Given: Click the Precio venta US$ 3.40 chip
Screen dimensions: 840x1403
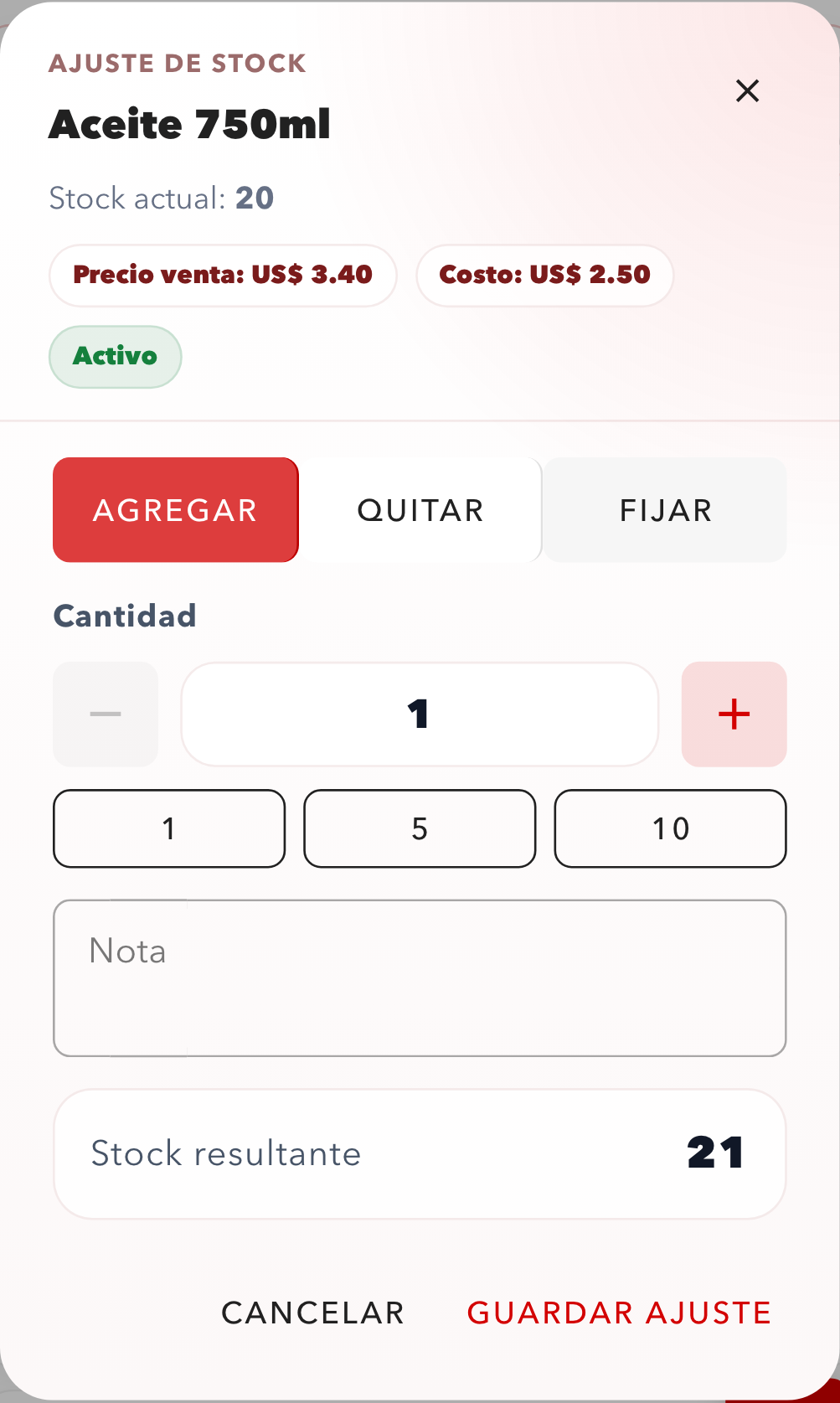Looking at the screenshot, I should click(x=223, y=275).
